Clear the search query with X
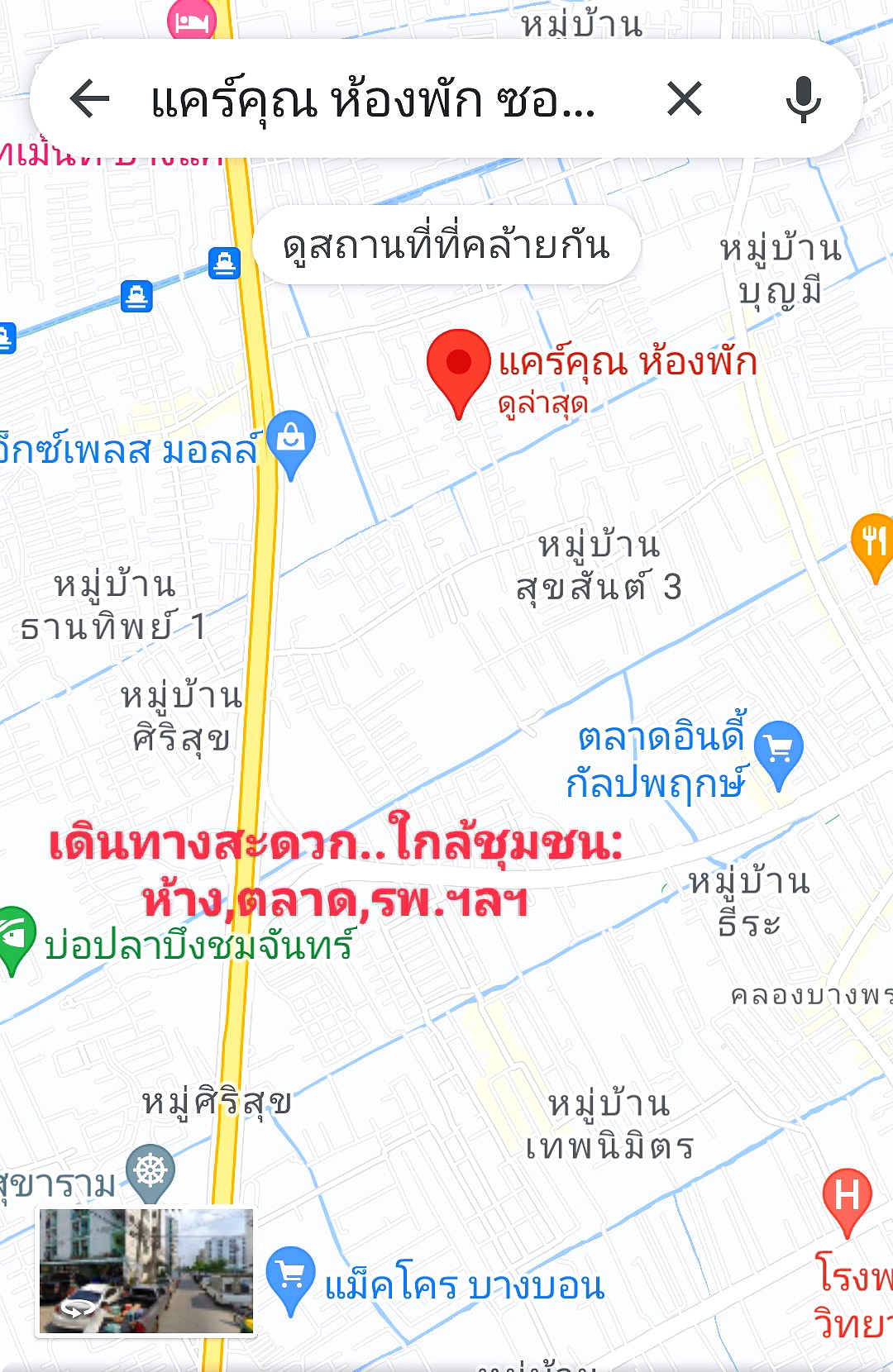This screenshot has width=893, height=1372. click(685, 99)
